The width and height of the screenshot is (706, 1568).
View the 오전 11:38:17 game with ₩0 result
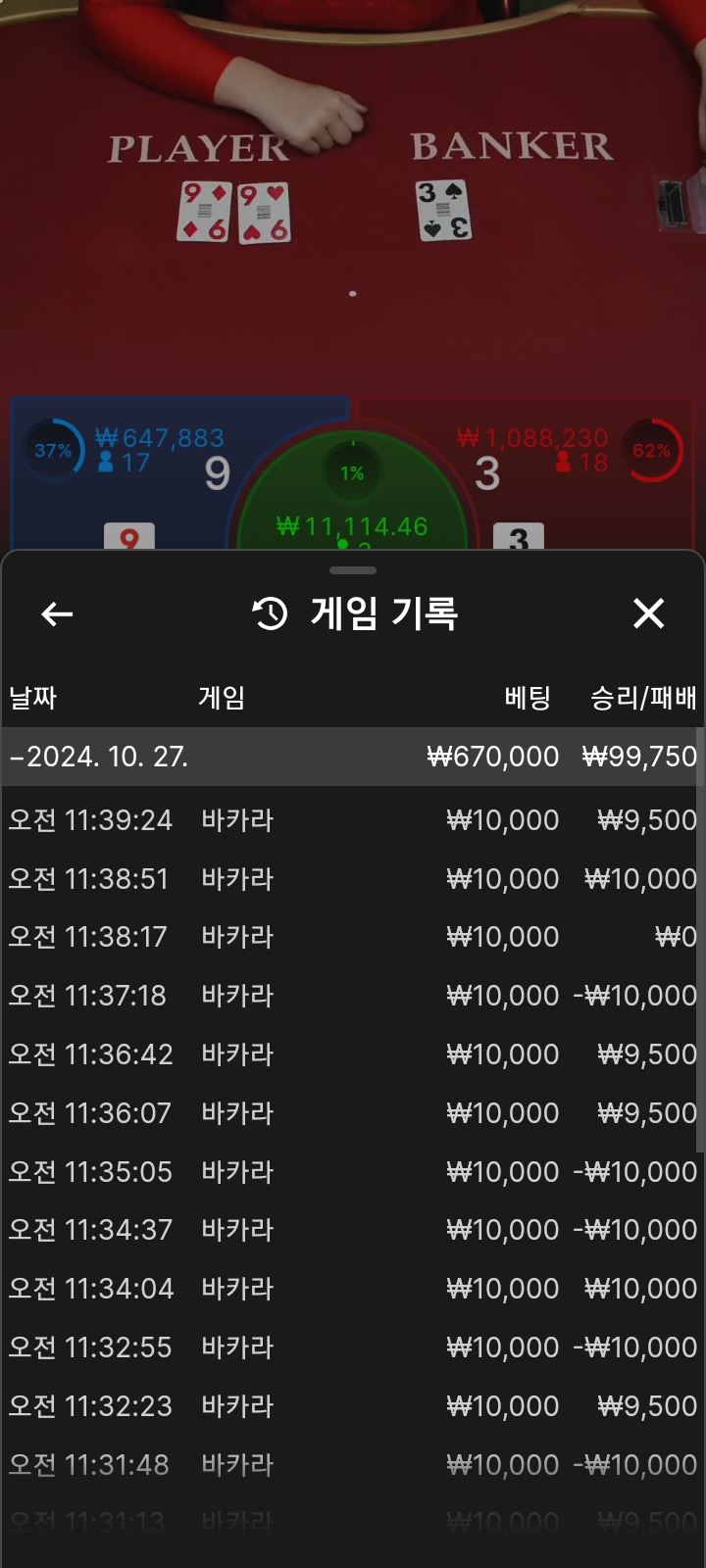[351, 937]
